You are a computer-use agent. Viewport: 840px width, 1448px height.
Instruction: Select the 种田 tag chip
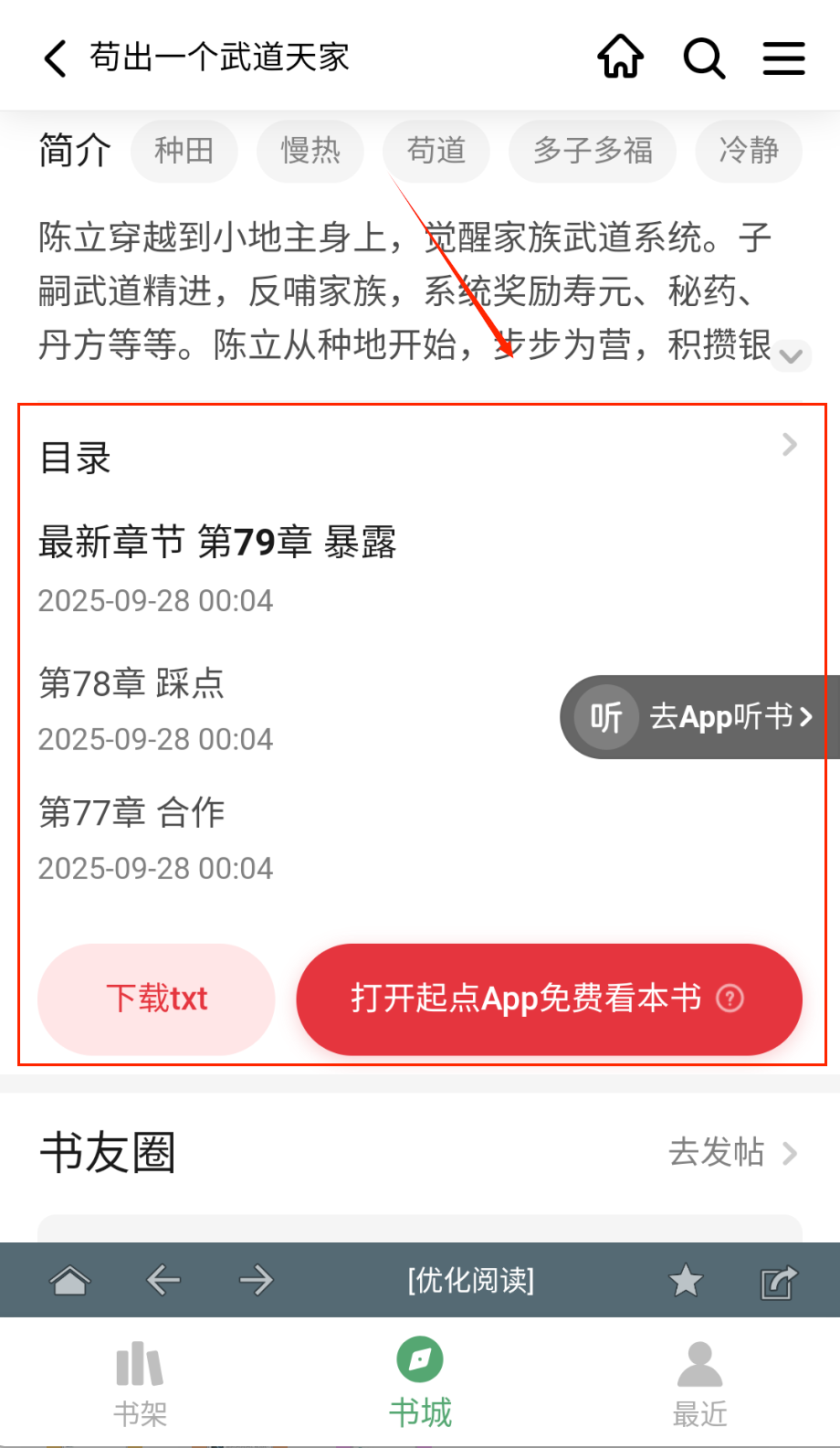pyautogui.click(x=184, y=150)
